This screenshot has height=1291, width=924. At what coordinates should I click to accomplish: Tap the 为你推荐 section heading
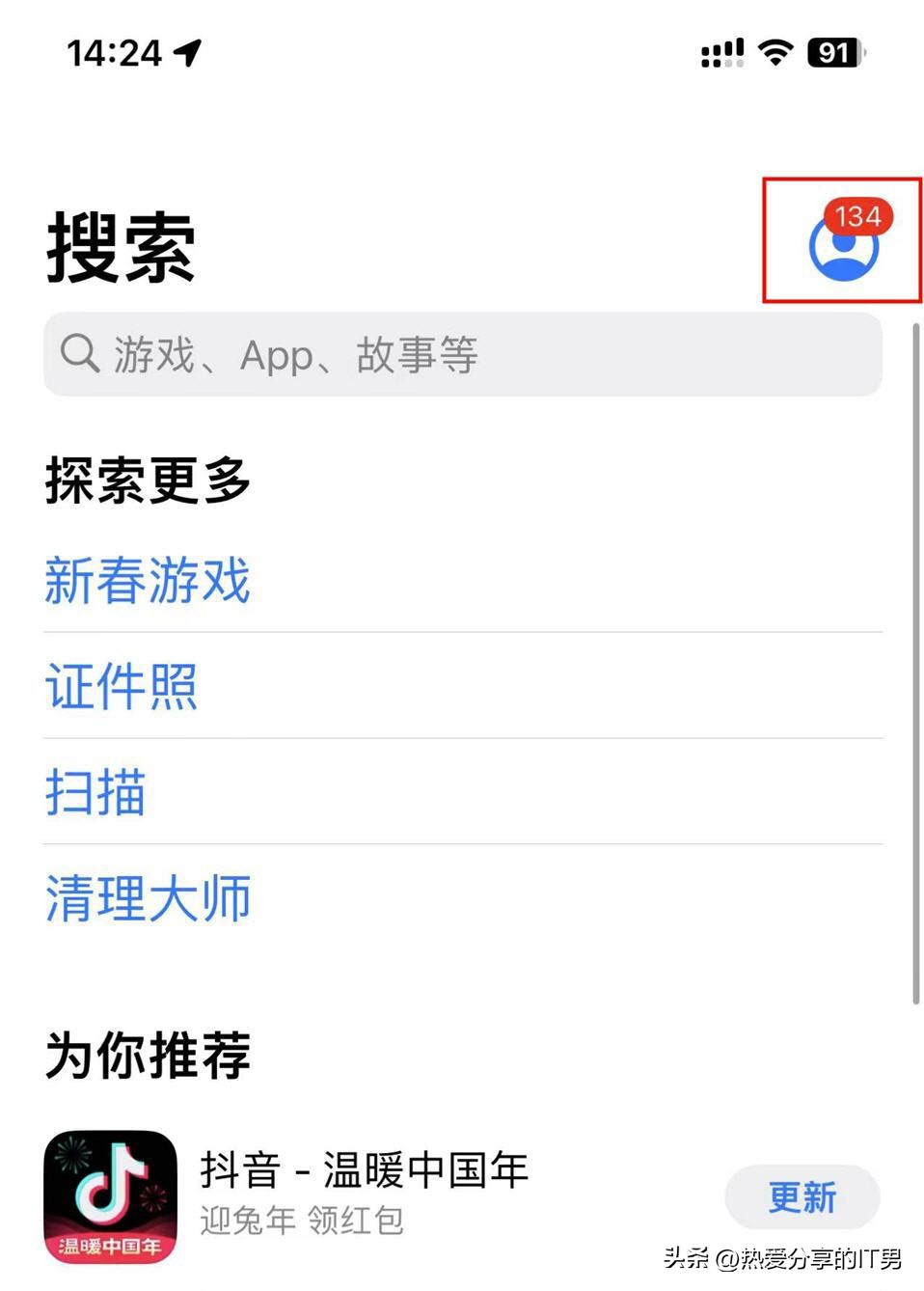[146, 1055]
